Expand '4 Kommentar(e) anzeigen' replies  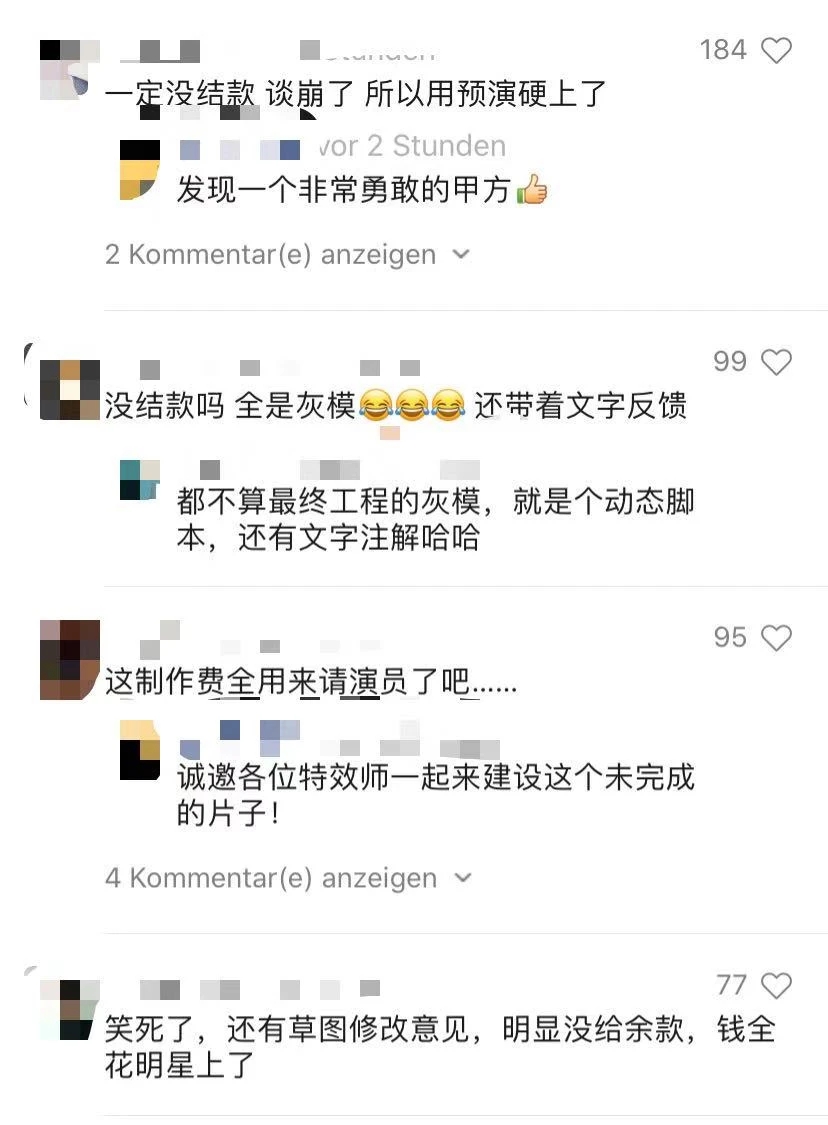pos(287,878)
